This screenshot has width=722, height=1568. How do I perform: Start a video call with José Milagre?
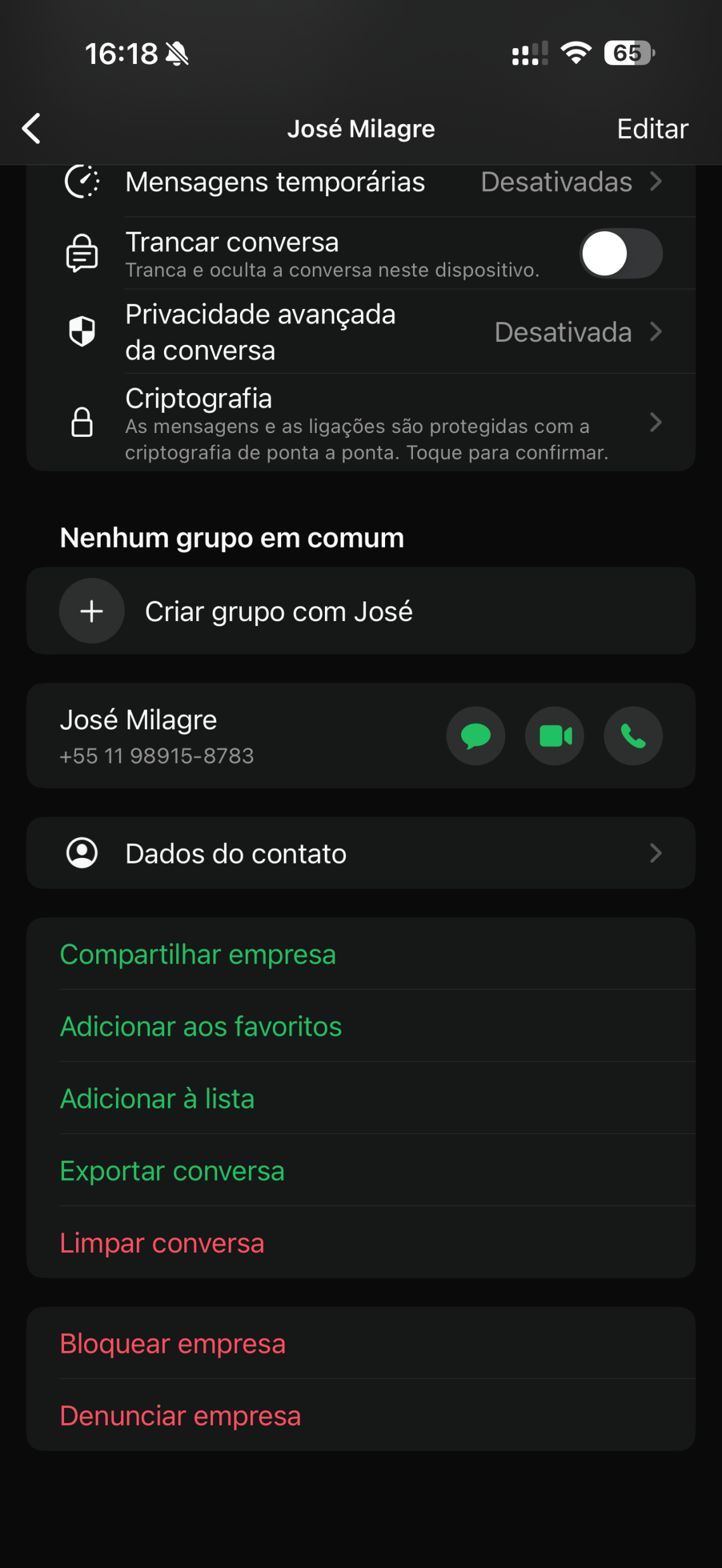555,736
